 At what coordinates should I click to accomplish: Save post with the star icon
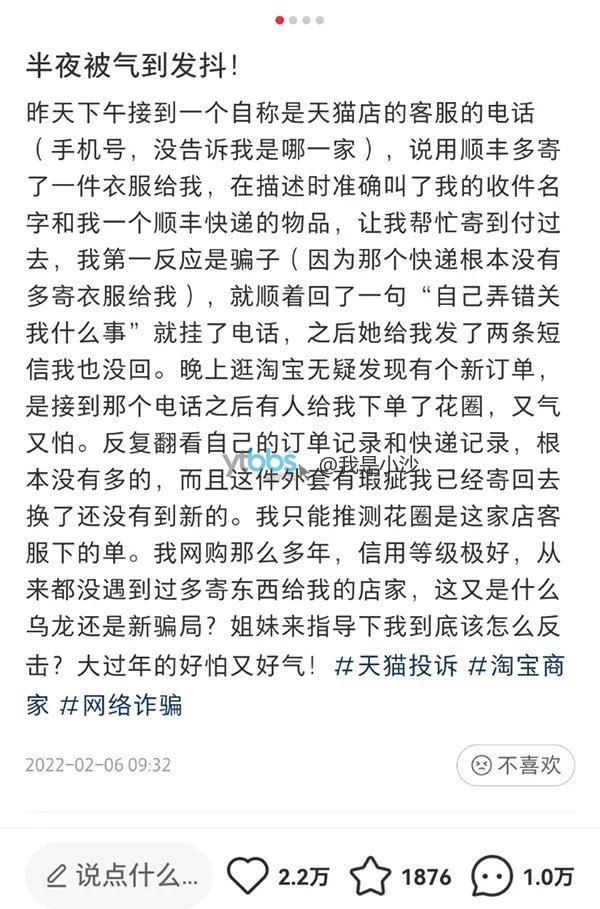[371, 876]
